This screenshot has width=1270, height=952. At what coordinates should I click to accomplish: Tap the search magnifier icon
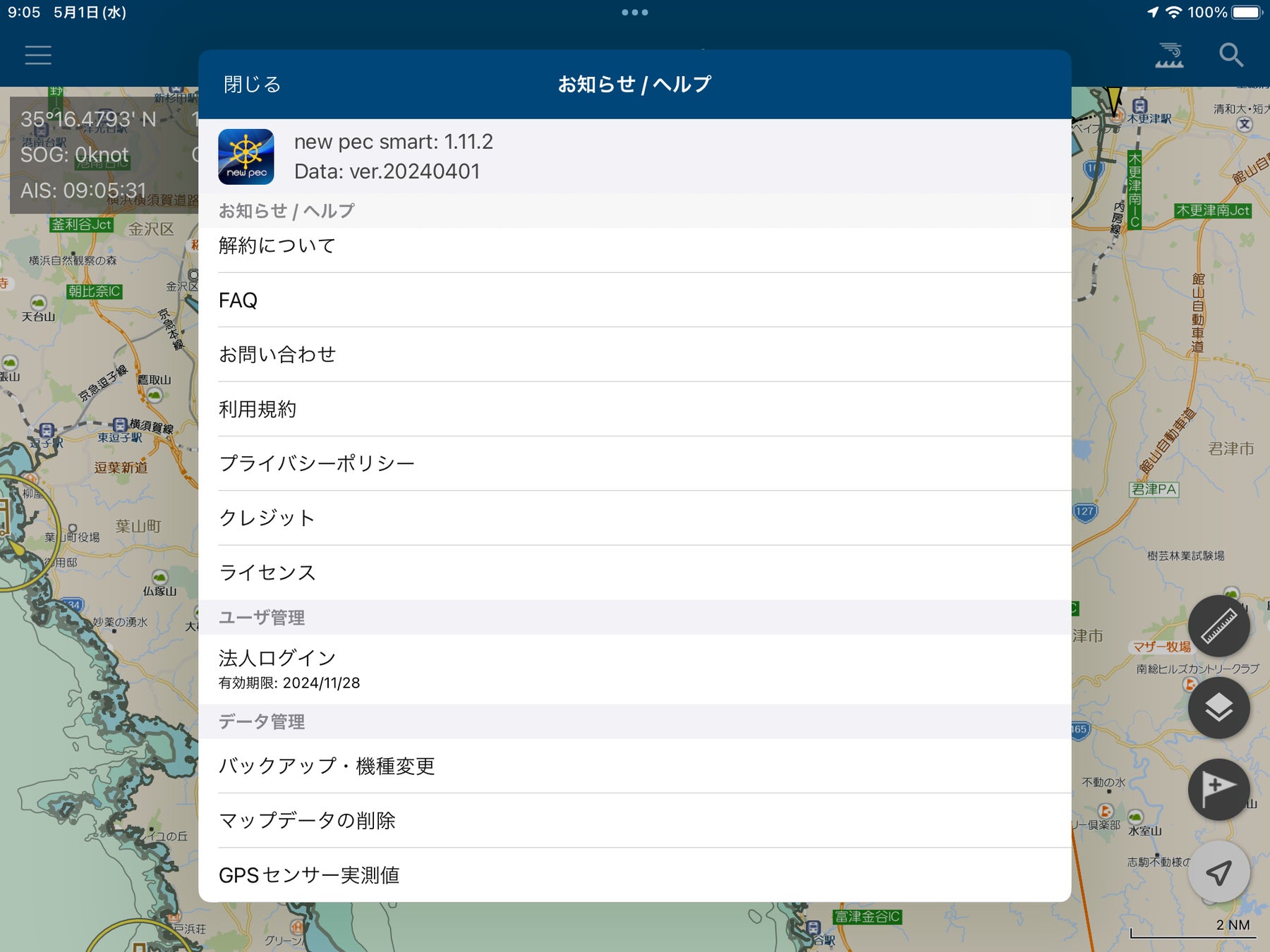point(1231,55)
